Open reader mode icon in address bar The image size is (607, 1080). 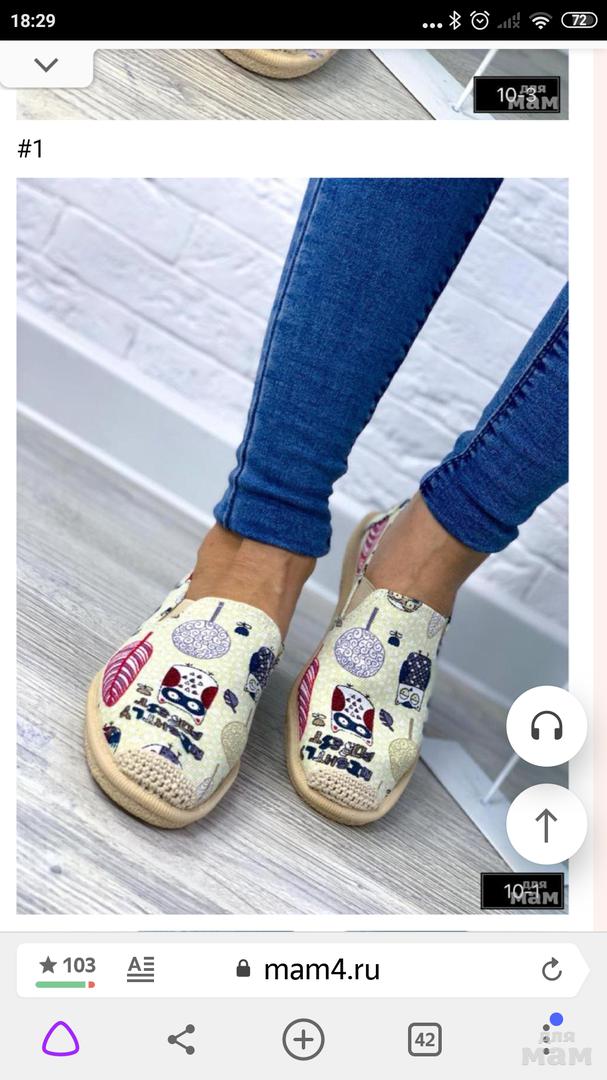point(141,968)
